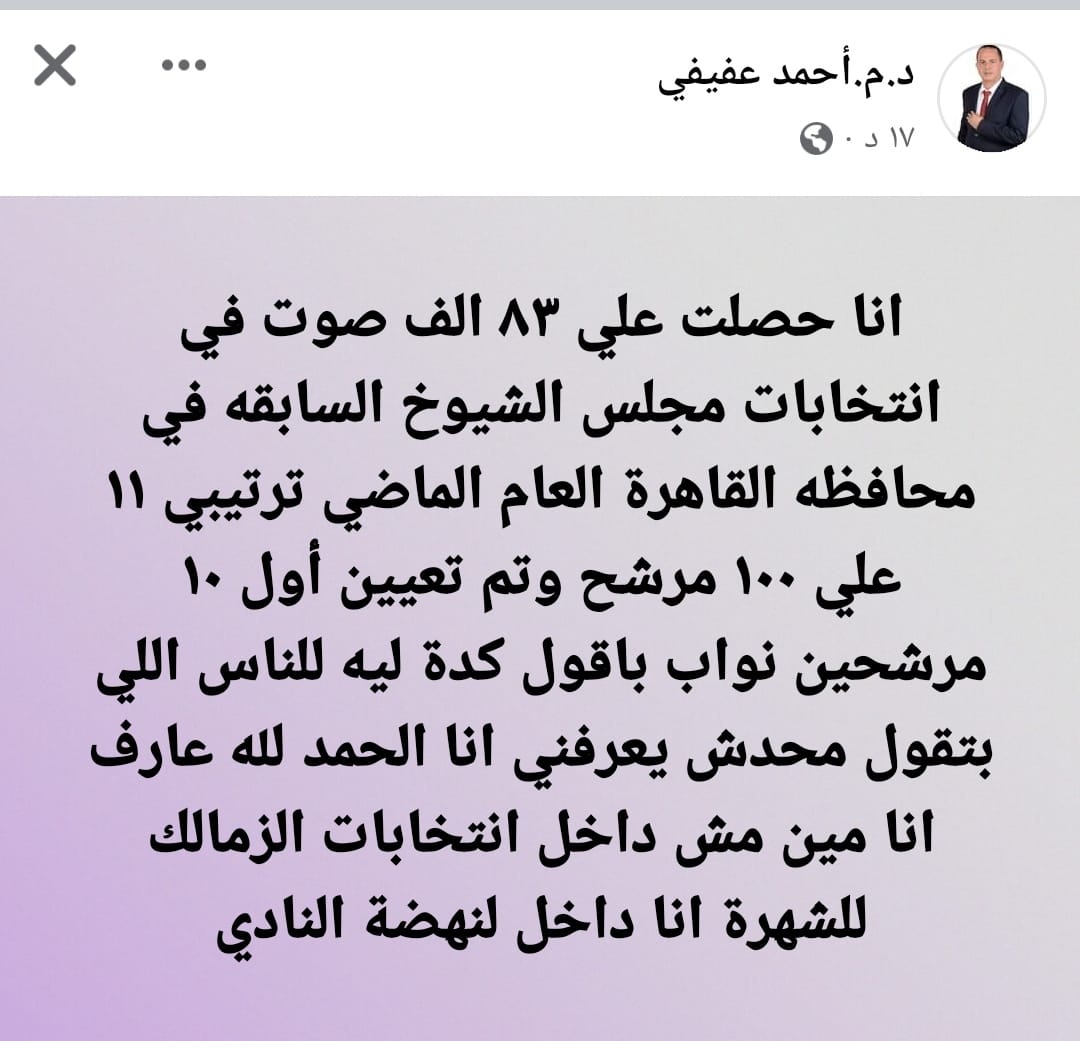The width and height of the screenshot is (1080, 1041).
Task: Dismiss this post with the X icon
Action: coord(55,66)
